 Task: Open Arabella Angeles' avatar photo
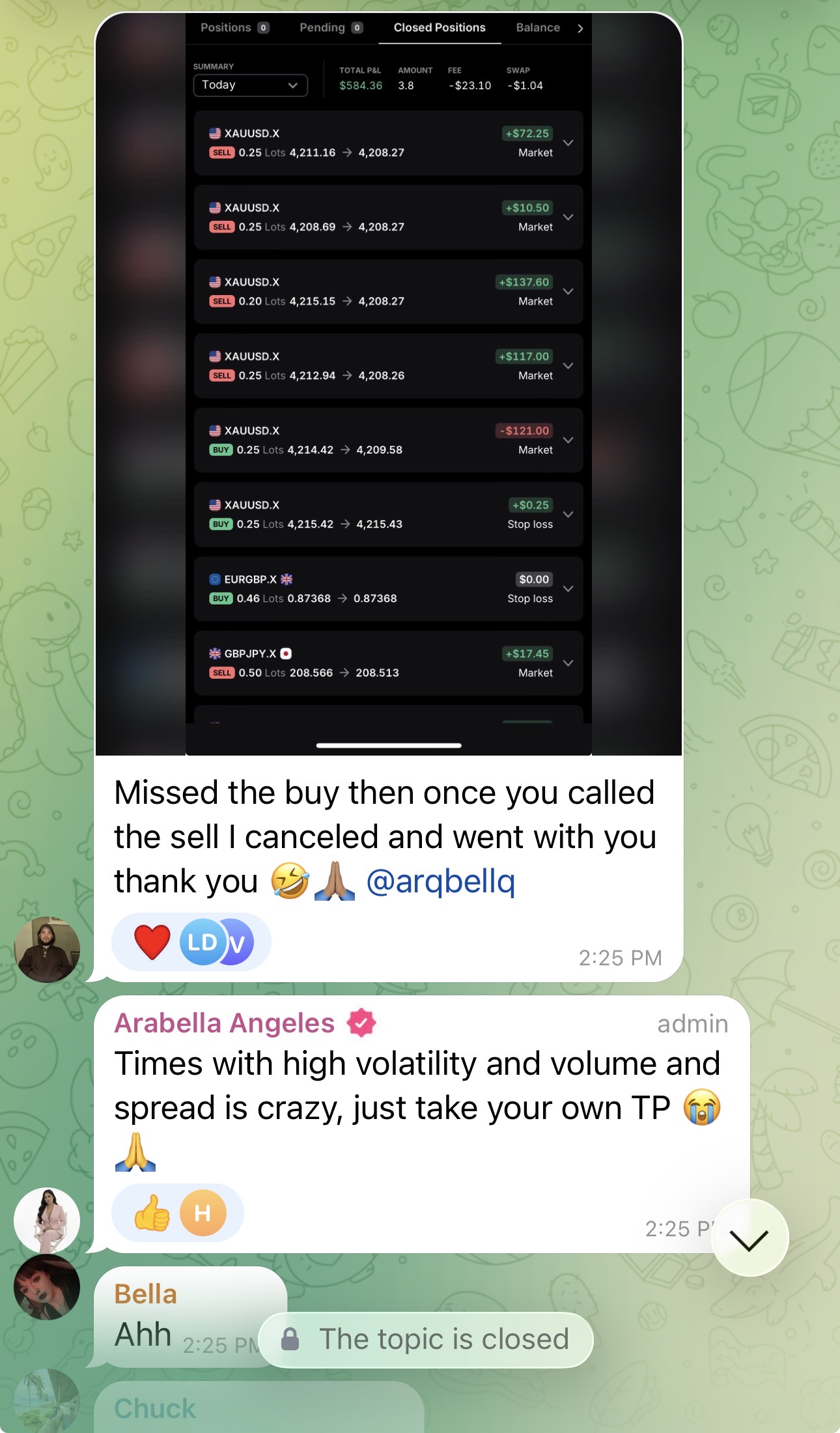pyautogui.click(x=47, y=1219)
